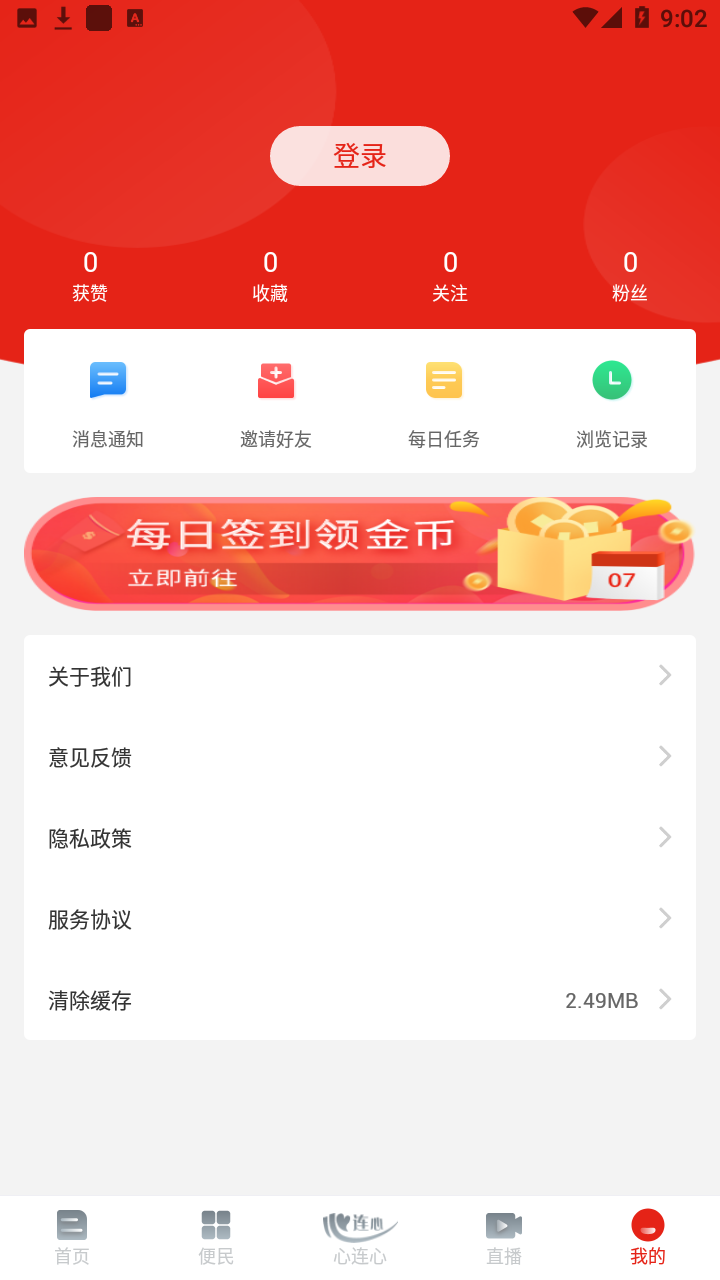The height and width of the screenshot is (1280, 720).
Task: Switch to the 直播 tab
Action: click(x=504, y=1235)
